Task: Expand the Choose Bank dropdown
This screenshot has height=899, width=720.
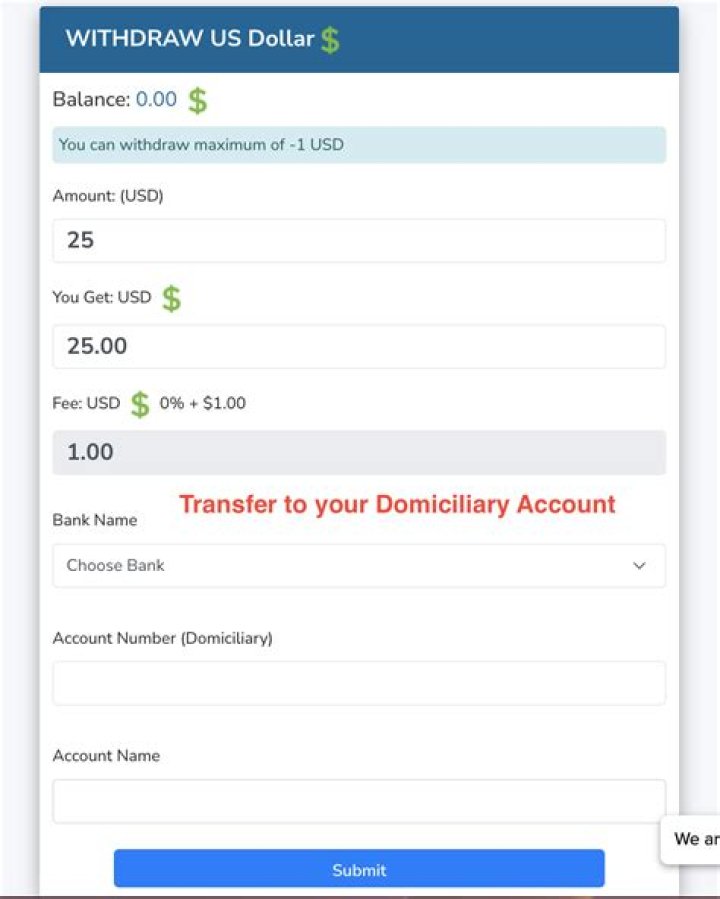Action: pos(359,566)
